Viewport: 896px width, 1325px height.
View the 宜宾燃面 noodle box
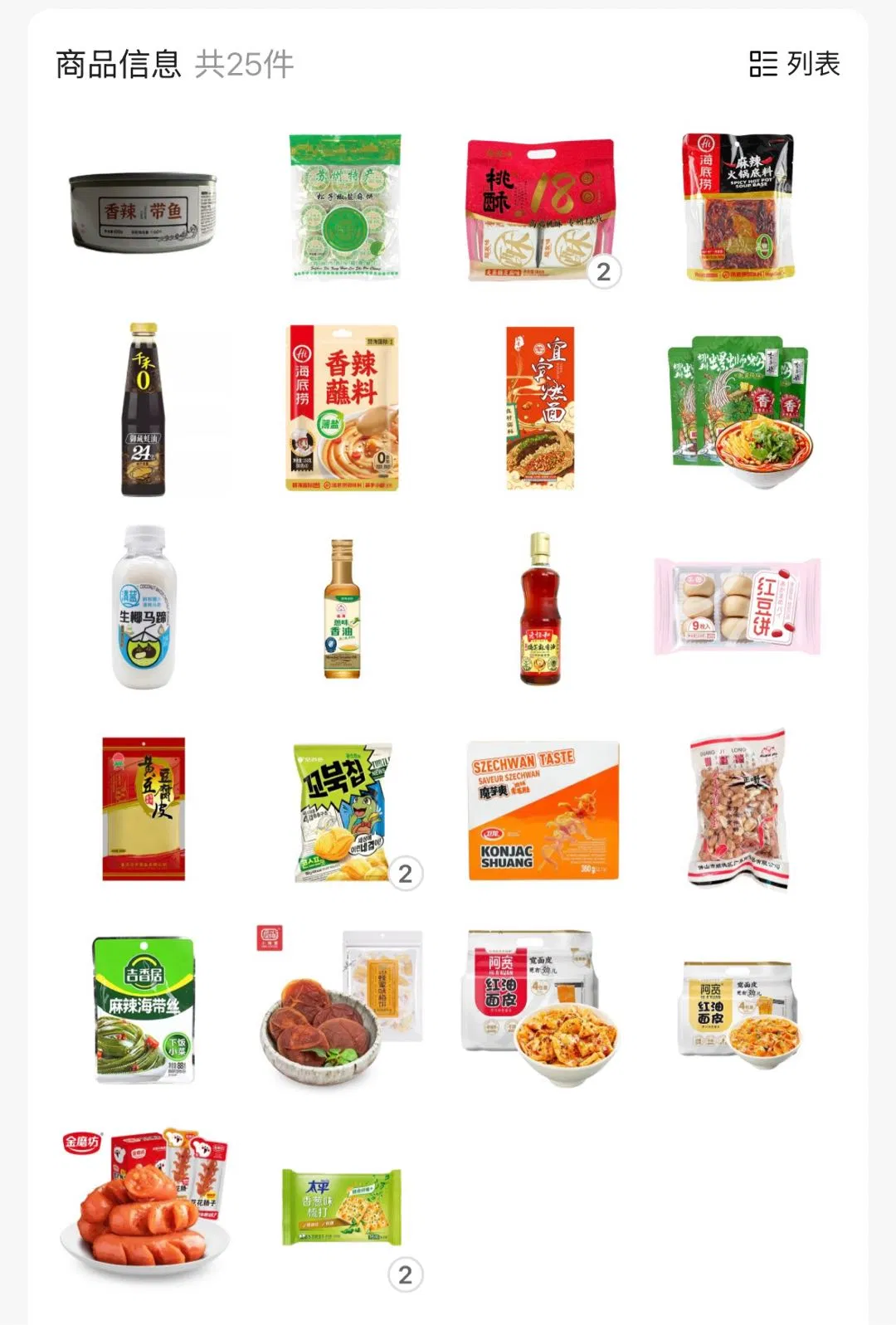click(540, 408)
